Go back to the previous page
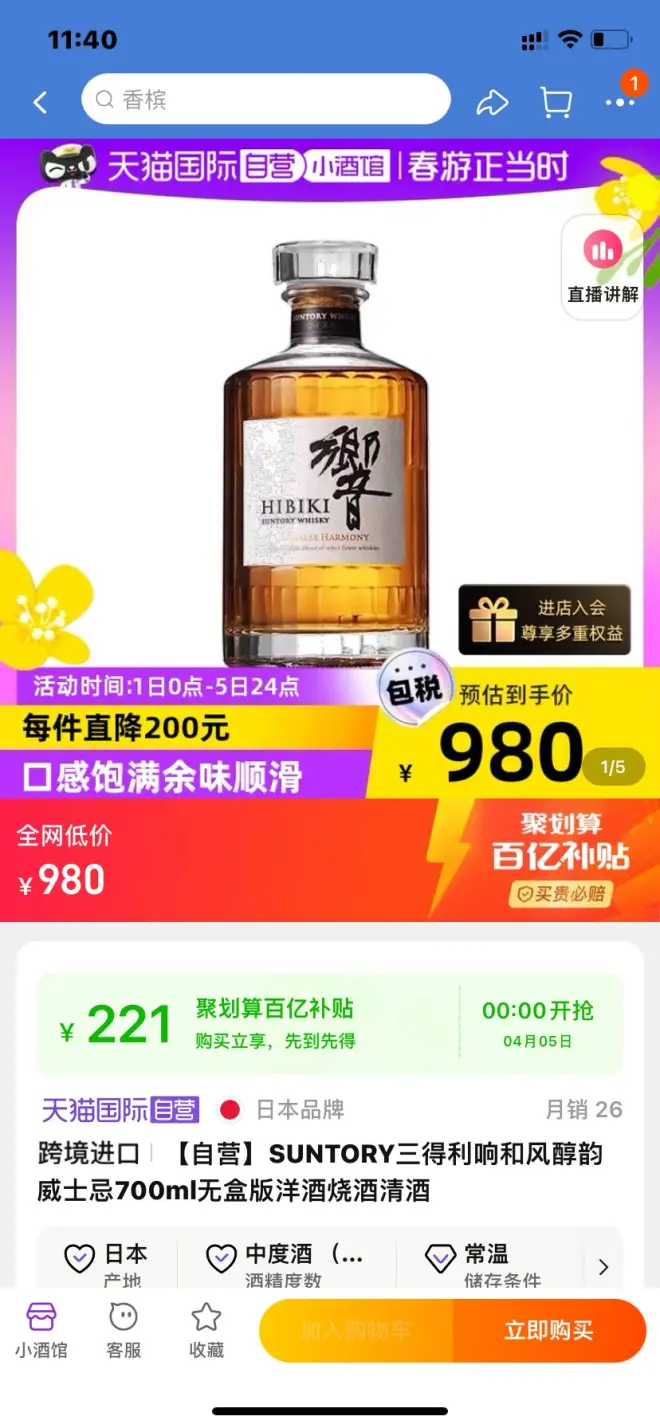Image resolution: width=660 pixels, height=1428 pixels. coord(41,101)
